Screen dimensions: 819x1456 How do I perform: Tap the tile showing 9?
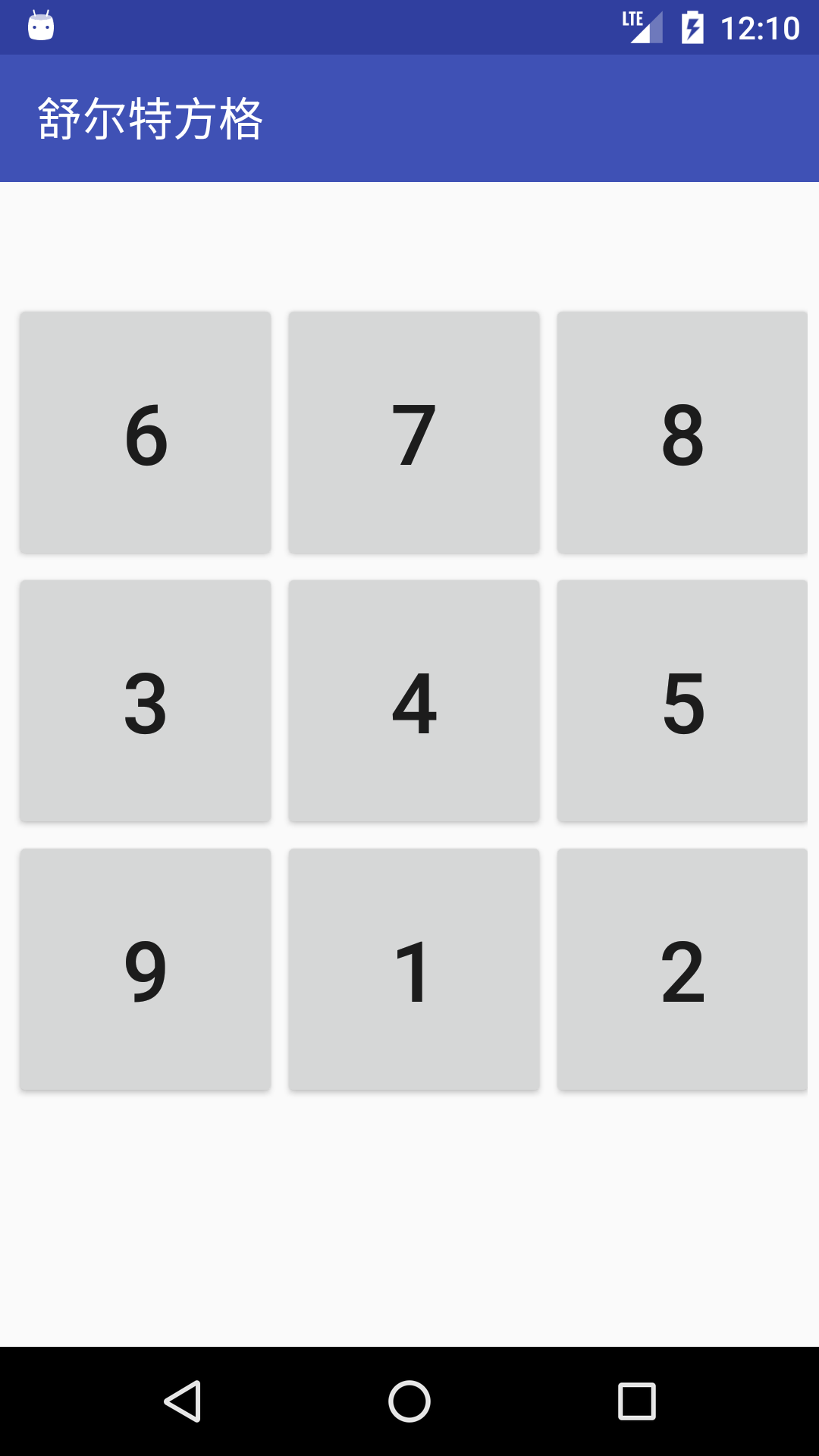[145, 969]
